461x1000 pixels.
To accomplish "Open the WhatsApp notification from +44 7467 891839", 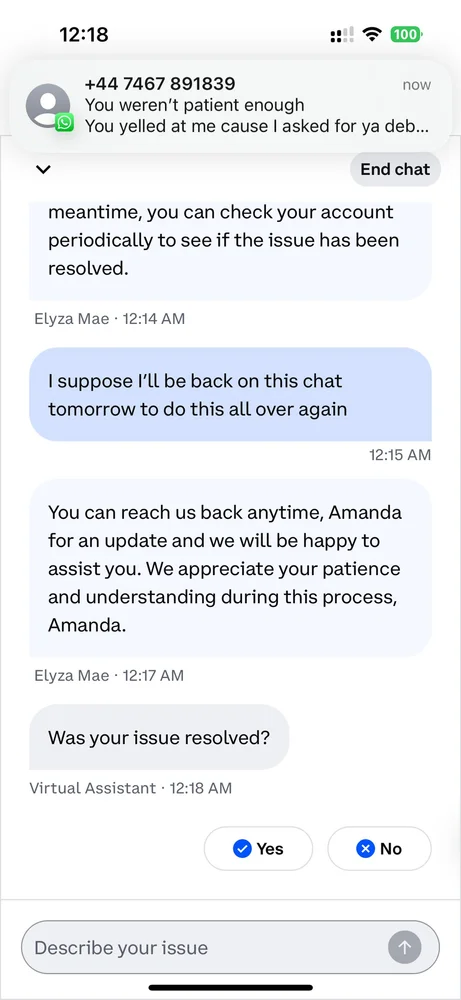I will [x=230, y=106].
